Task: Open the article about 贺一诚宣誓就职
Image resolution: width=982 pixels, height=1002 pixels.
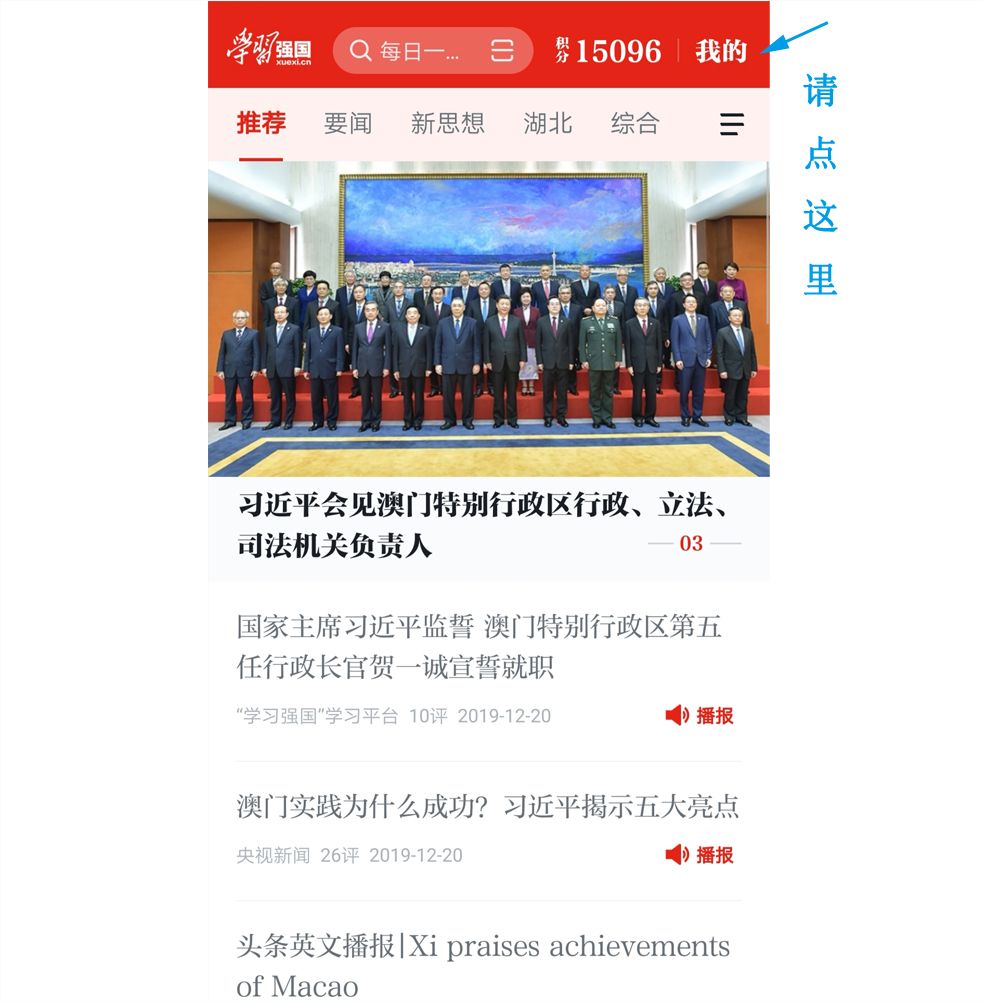Action: point(479,646)
